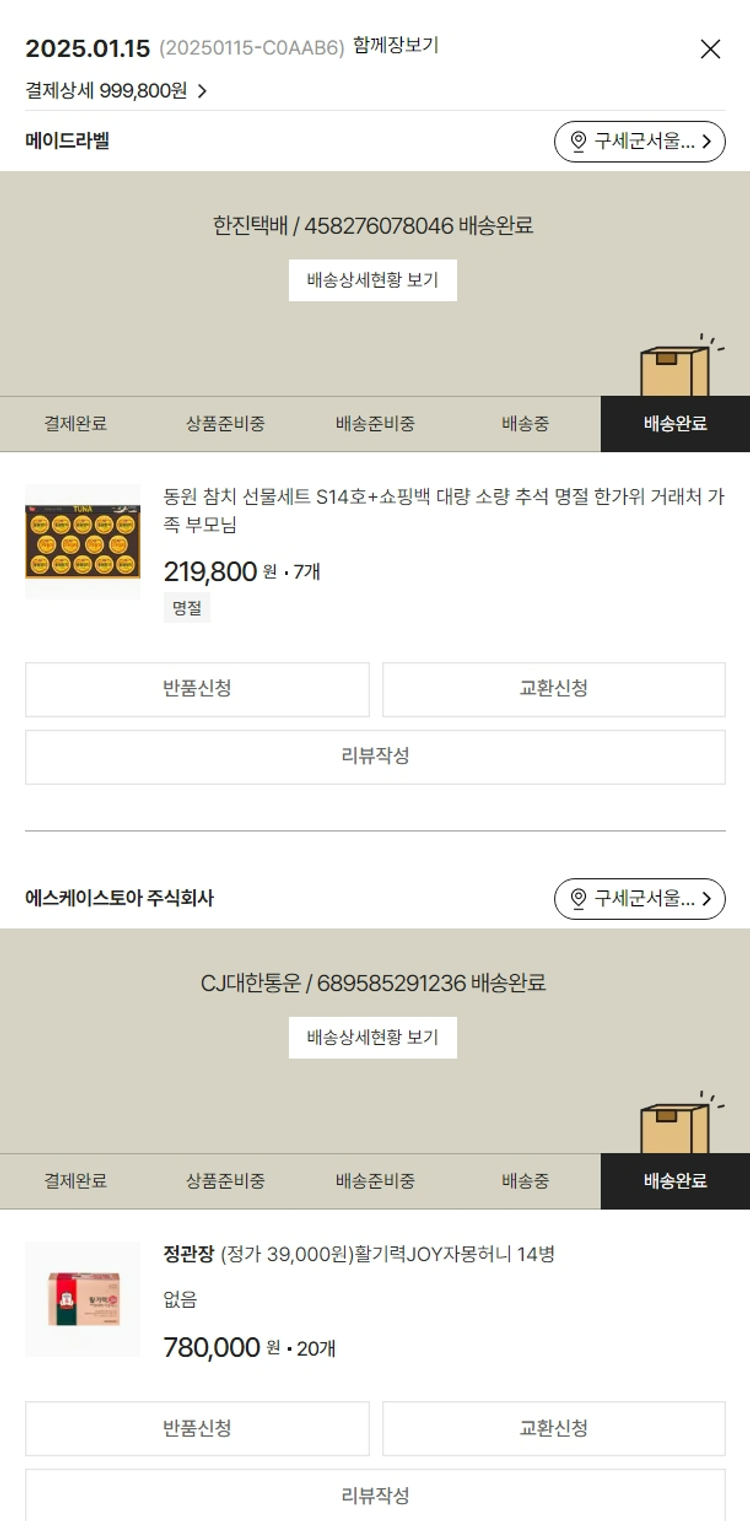
Task: Open delivery address for 메이드라벨 order
Action: pos(639,141)
